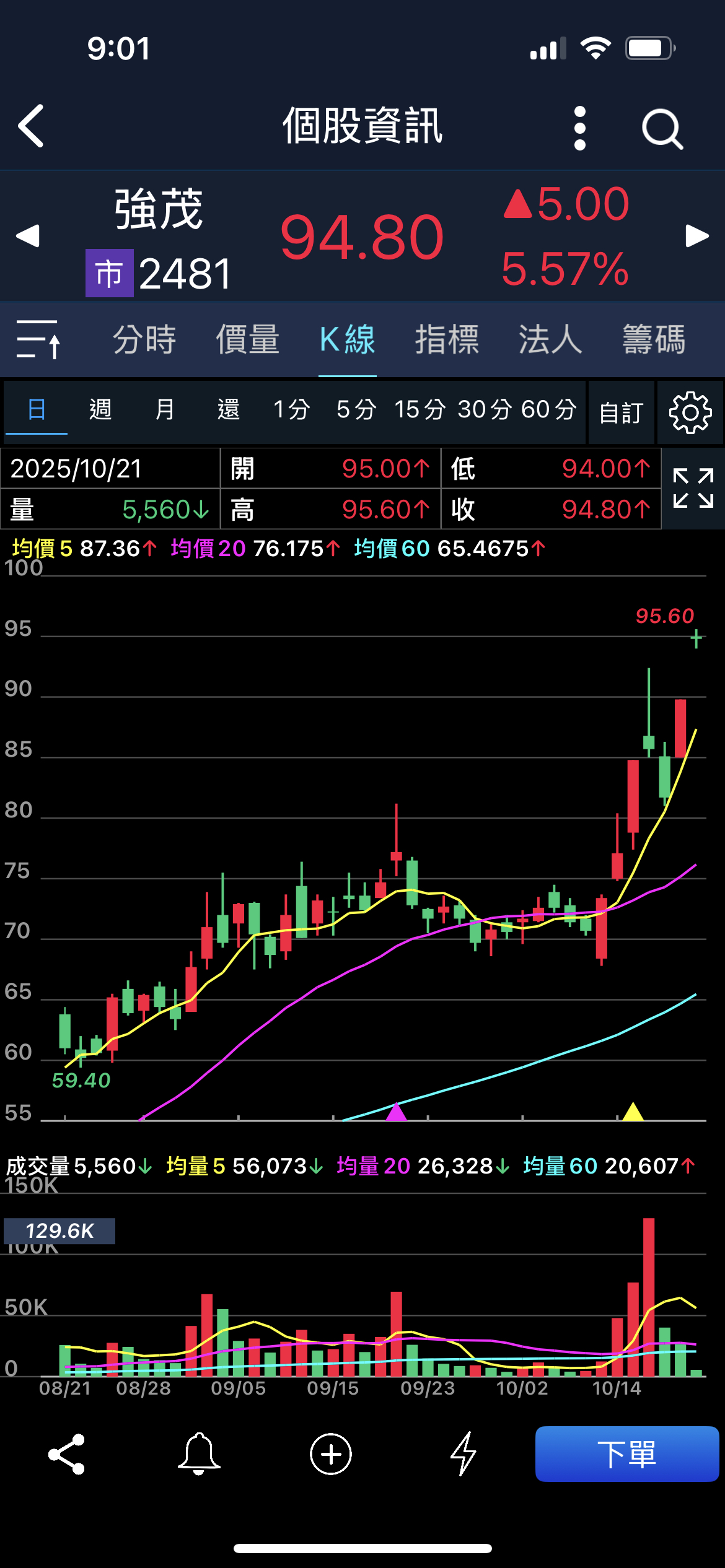Select the 60分 chart interval
The height and width of the screenshot is (1568, 725).
549,410
